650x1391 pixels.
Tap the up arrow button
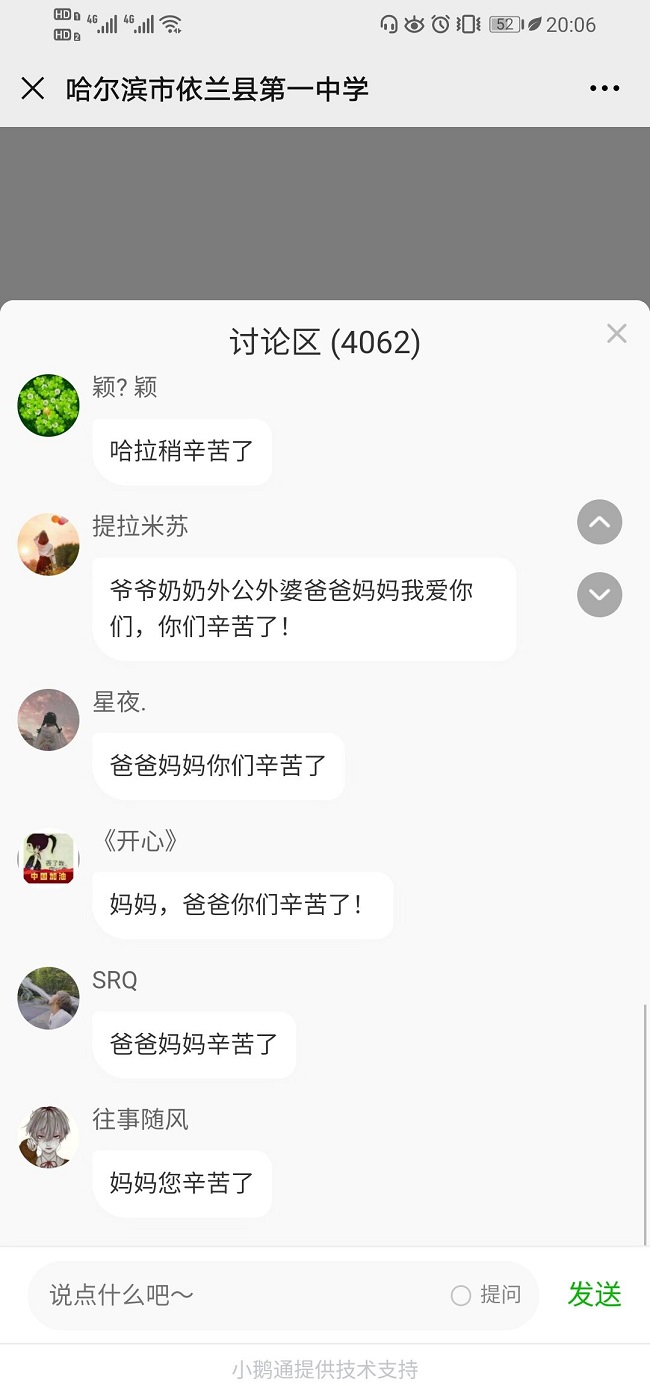coord(599,522)
